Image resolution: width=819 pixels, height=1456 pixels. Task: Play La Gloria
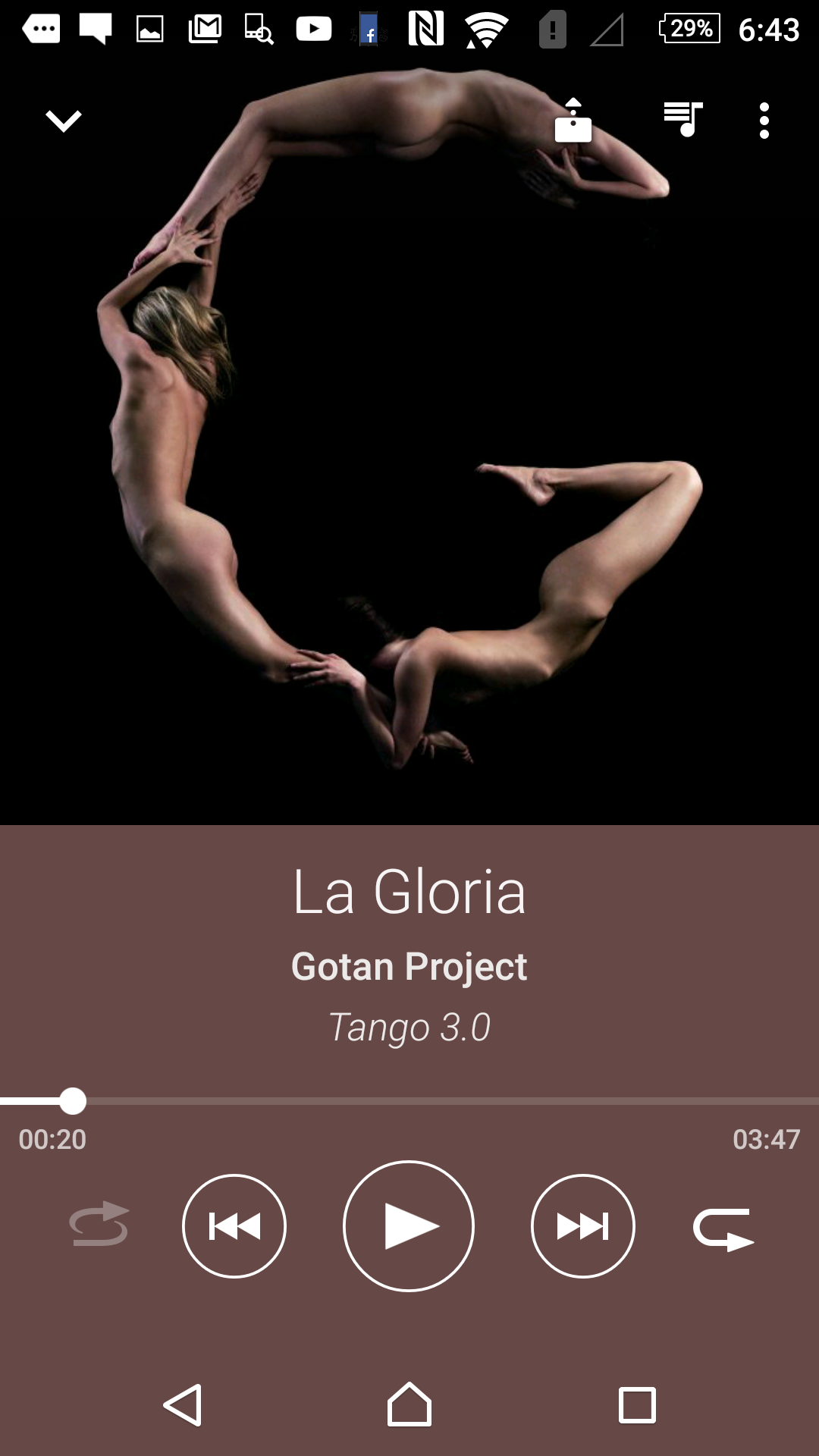[409, 1226]
